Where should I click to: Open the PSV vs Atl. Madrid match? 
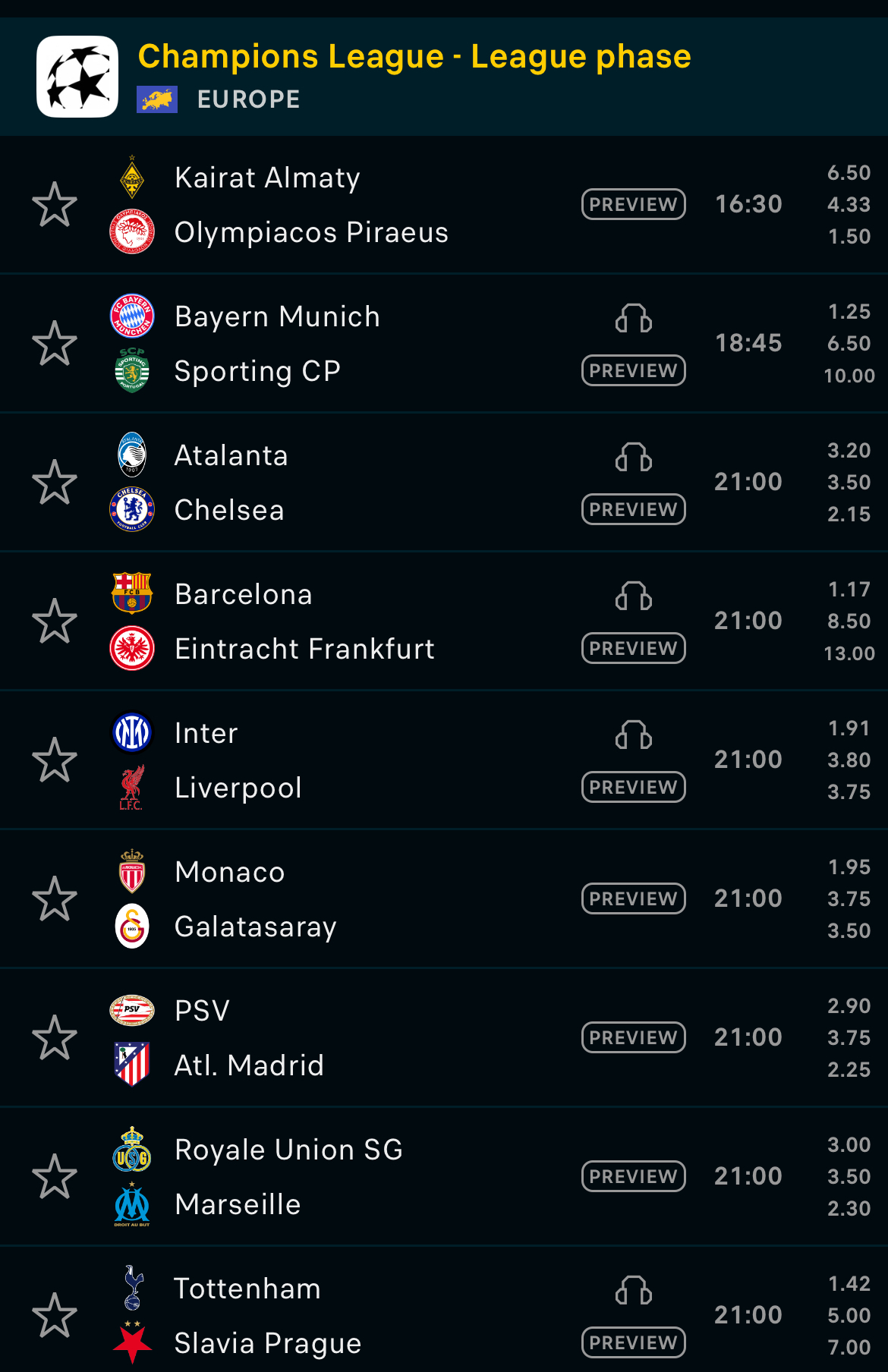pyautogui.click(x=304, y=1038)
